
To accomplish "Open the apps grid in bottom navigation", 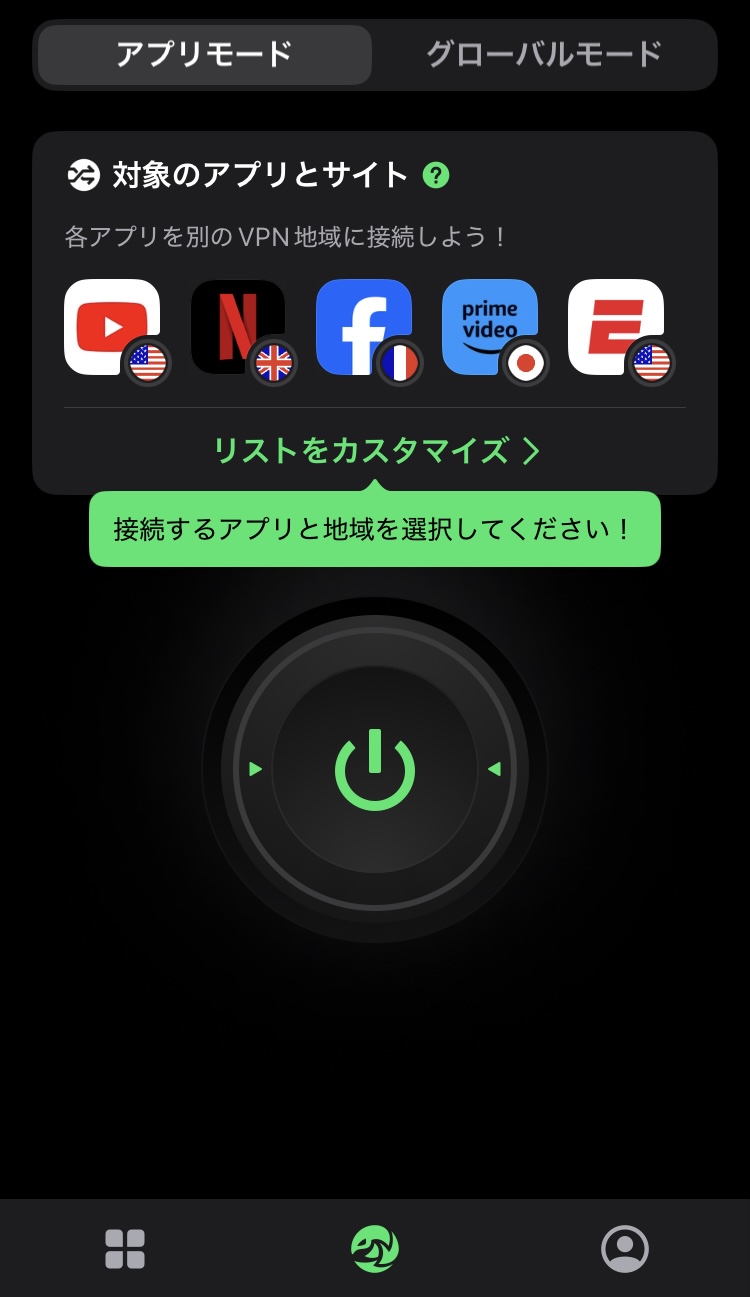I will click(125, 1247).
